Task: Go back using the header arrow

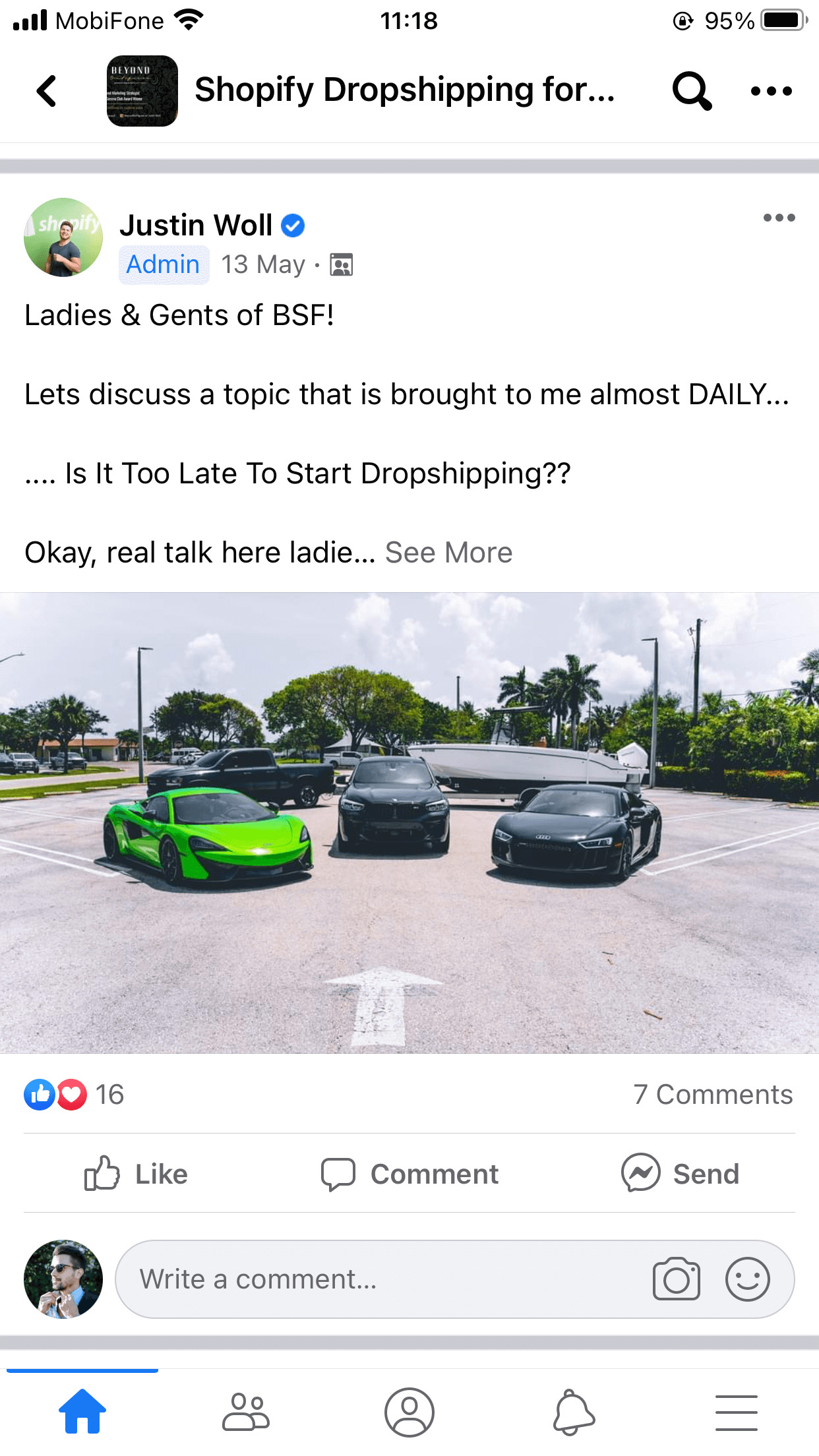Action: coord(47,91)
